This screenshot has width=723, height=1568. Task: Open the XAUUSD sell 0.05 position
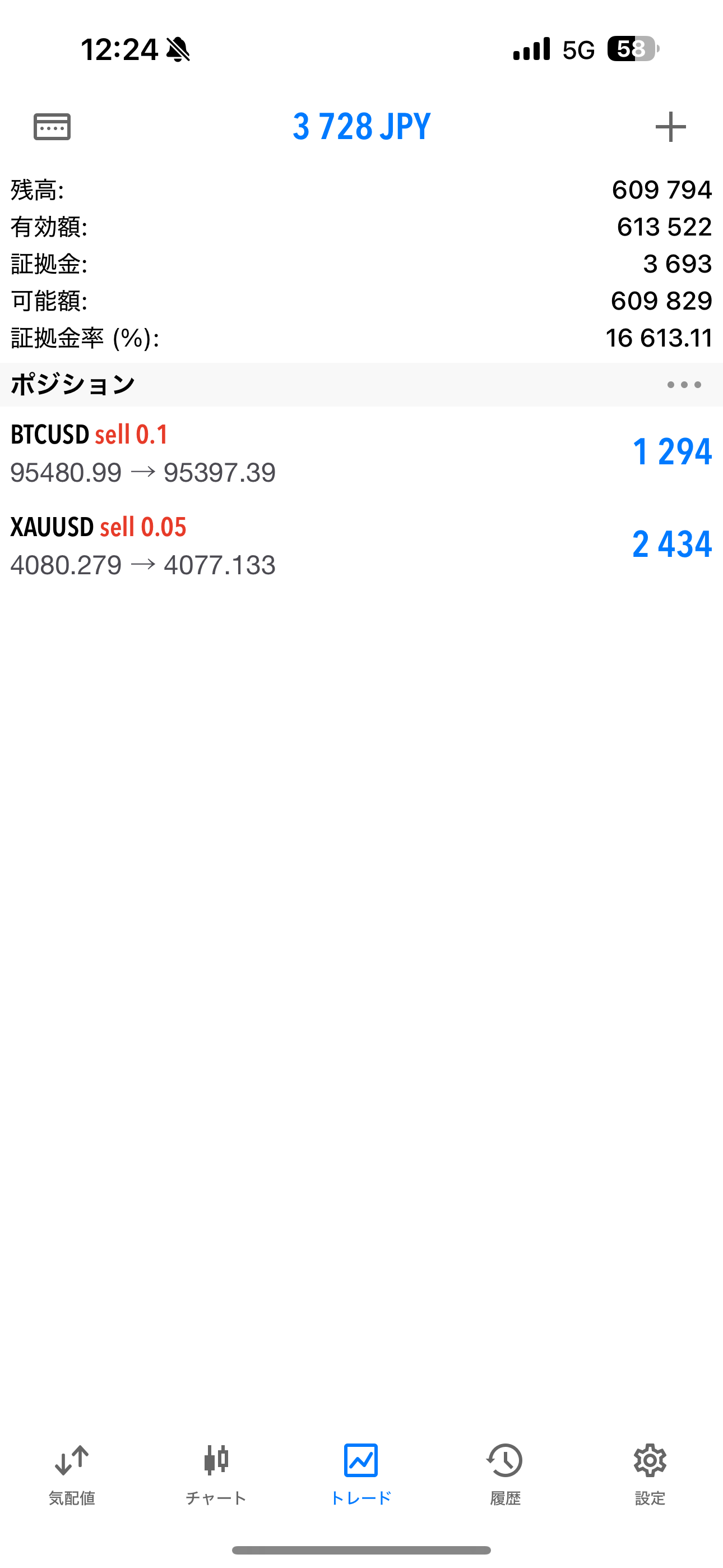[361, 546]
